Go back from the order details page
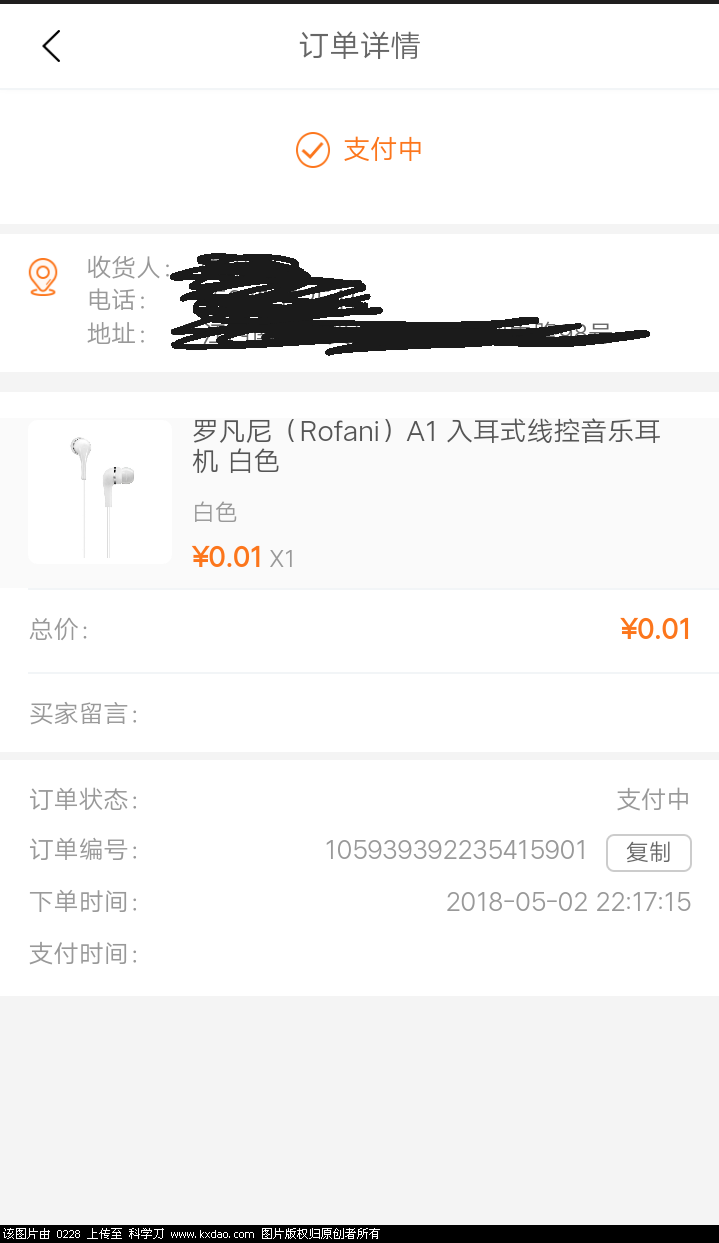The height and width of the screenshot is (1243, 719). 51,46
